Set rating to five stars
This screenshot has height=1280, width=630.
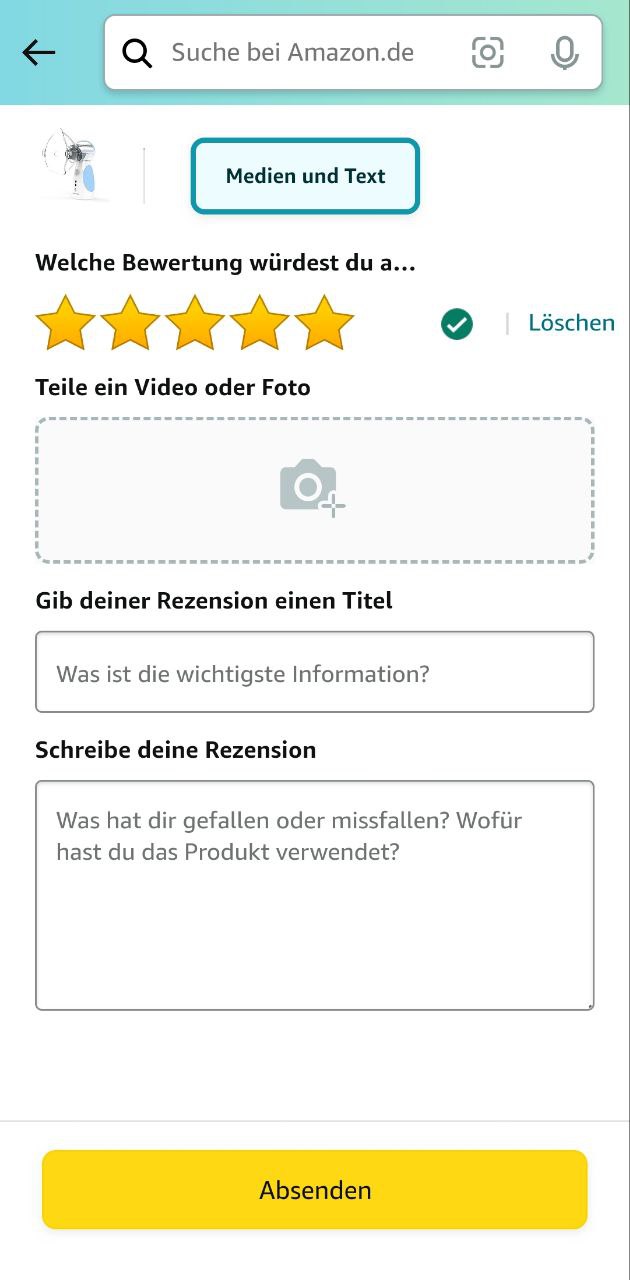324,323
